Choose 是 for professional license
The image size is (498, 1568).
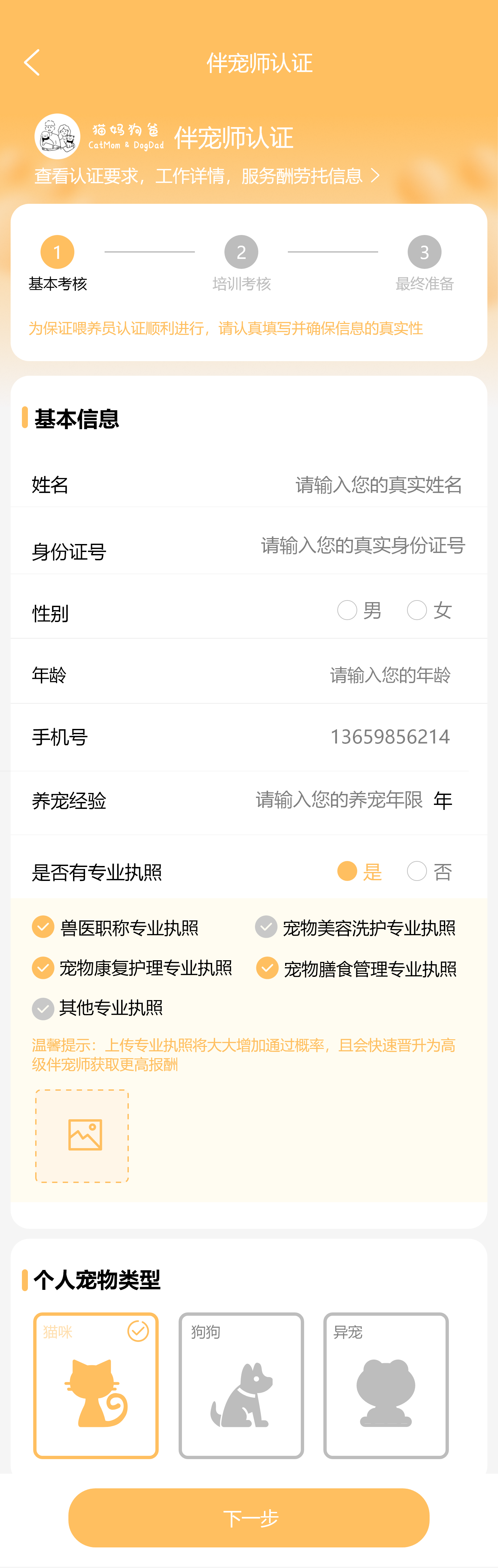coord(348,871)
